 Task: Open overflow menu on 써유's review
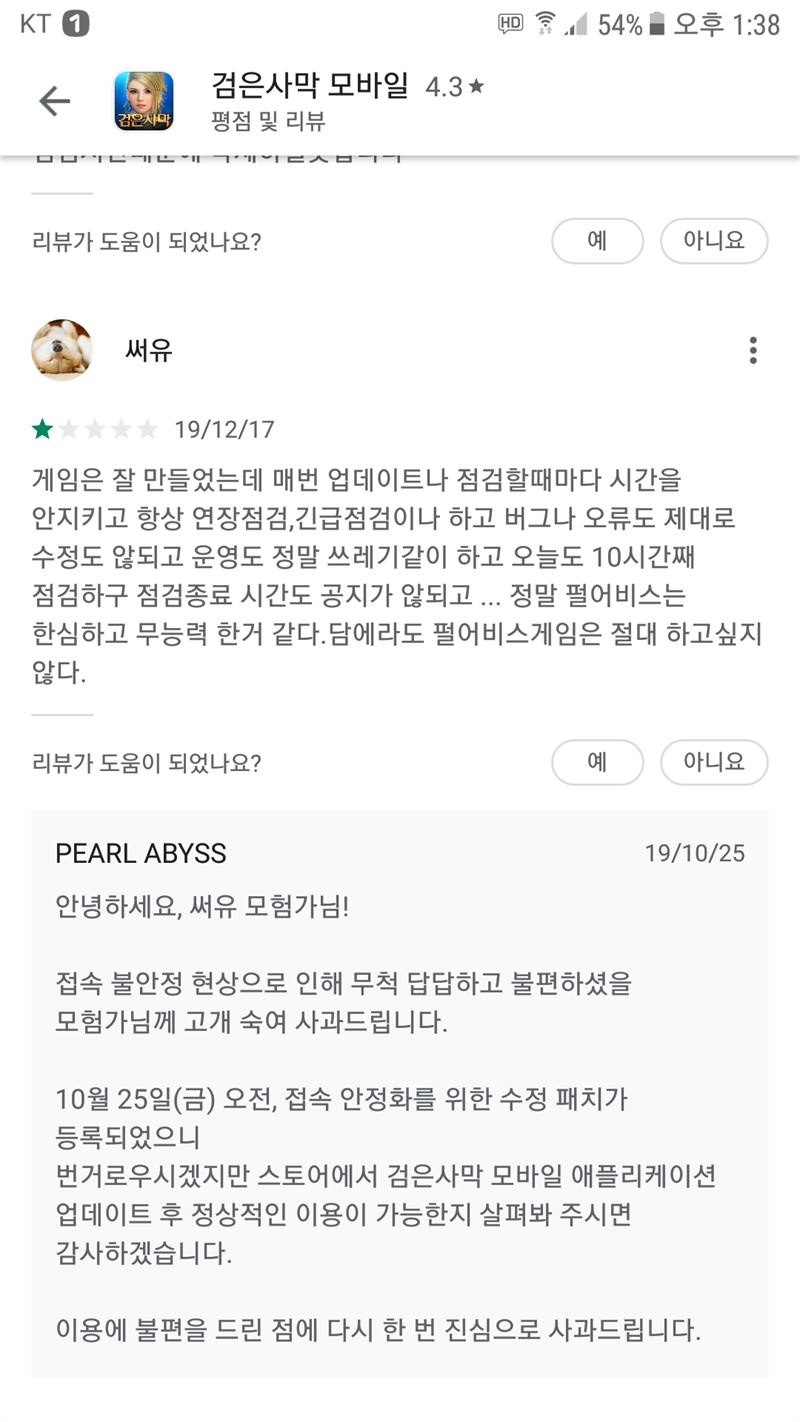(752, 350)
